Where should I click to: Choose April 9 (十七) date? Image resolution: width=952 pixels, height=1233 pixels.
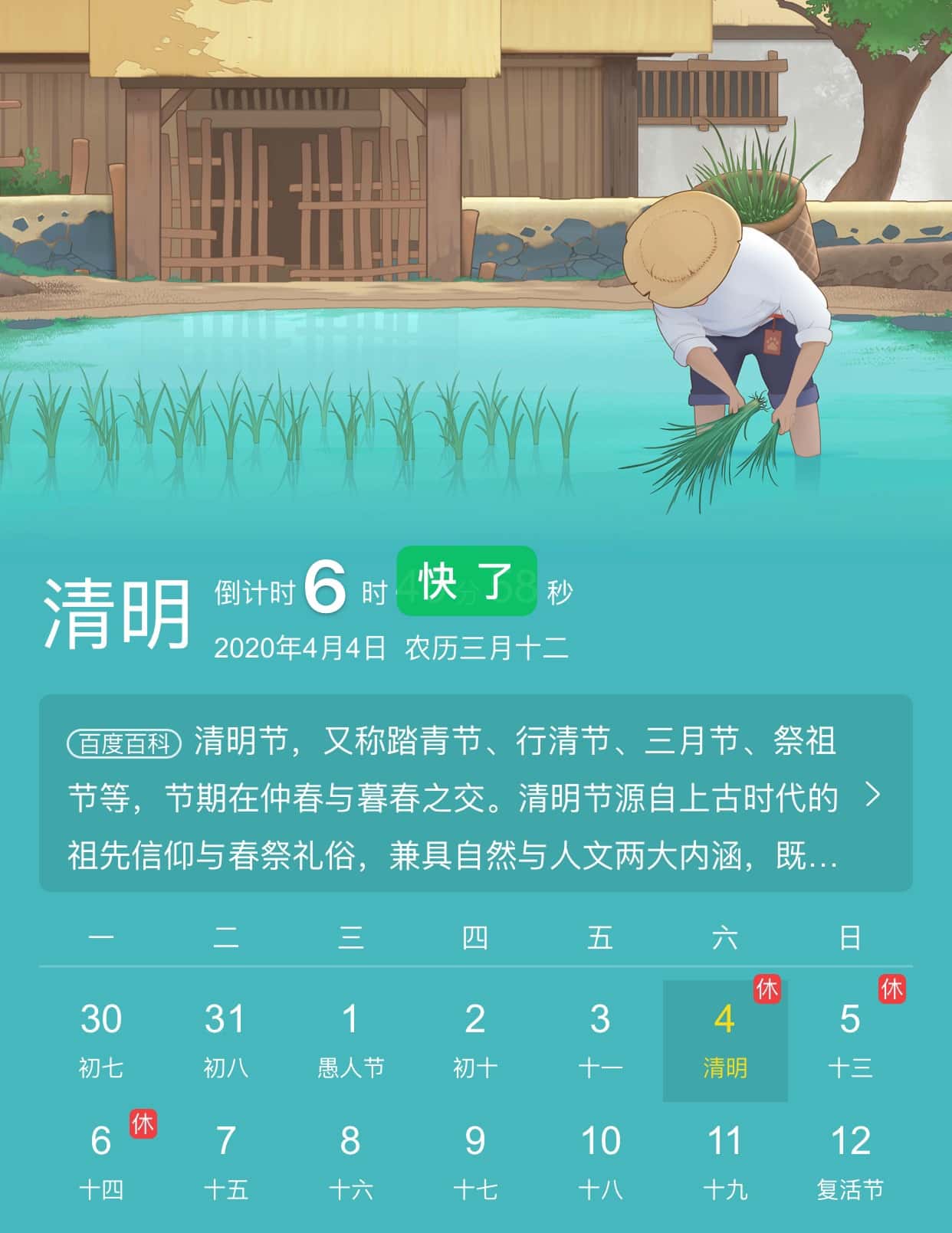pos(475,1161)
